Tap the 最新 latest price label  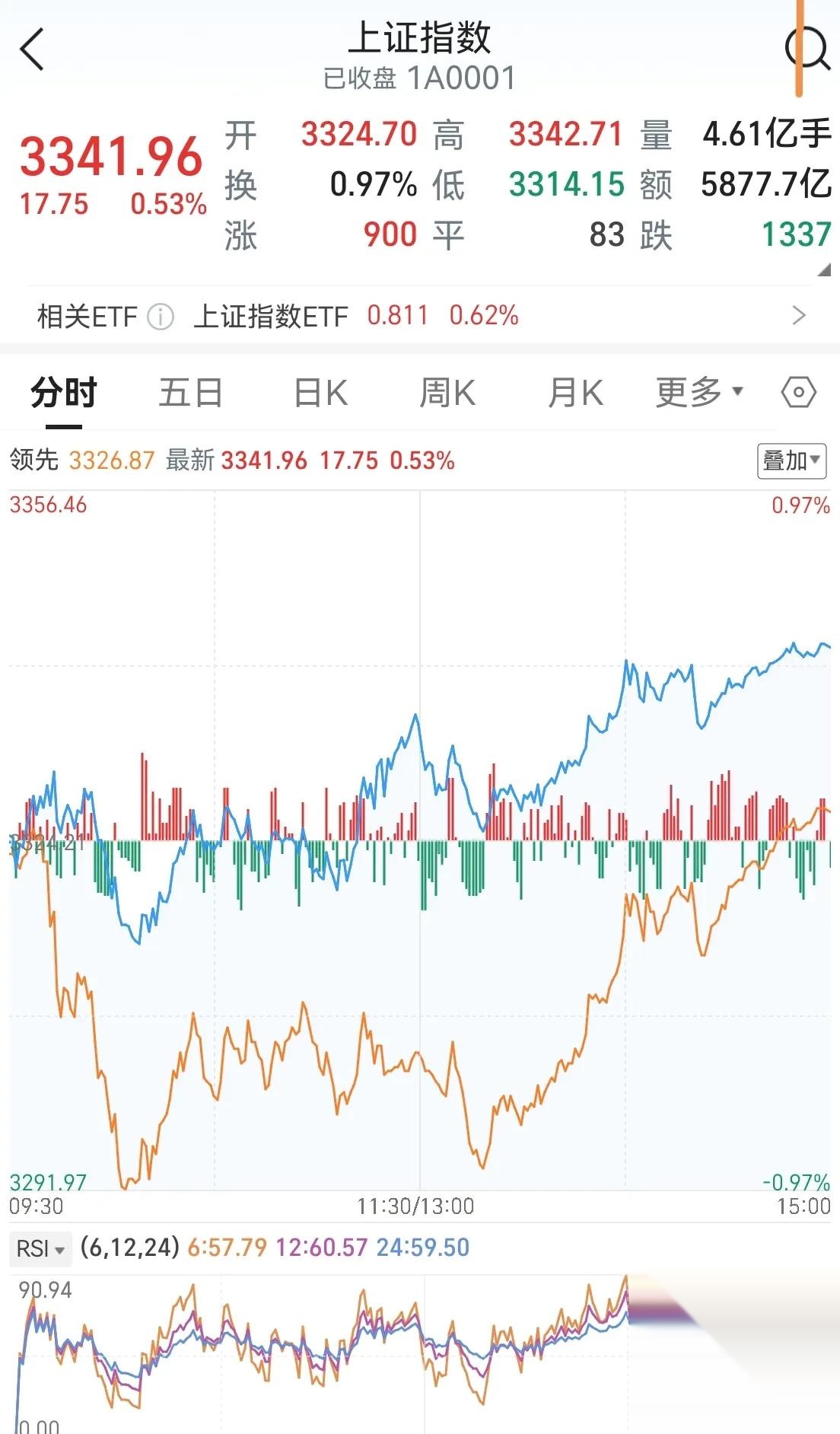coord(188,460)
